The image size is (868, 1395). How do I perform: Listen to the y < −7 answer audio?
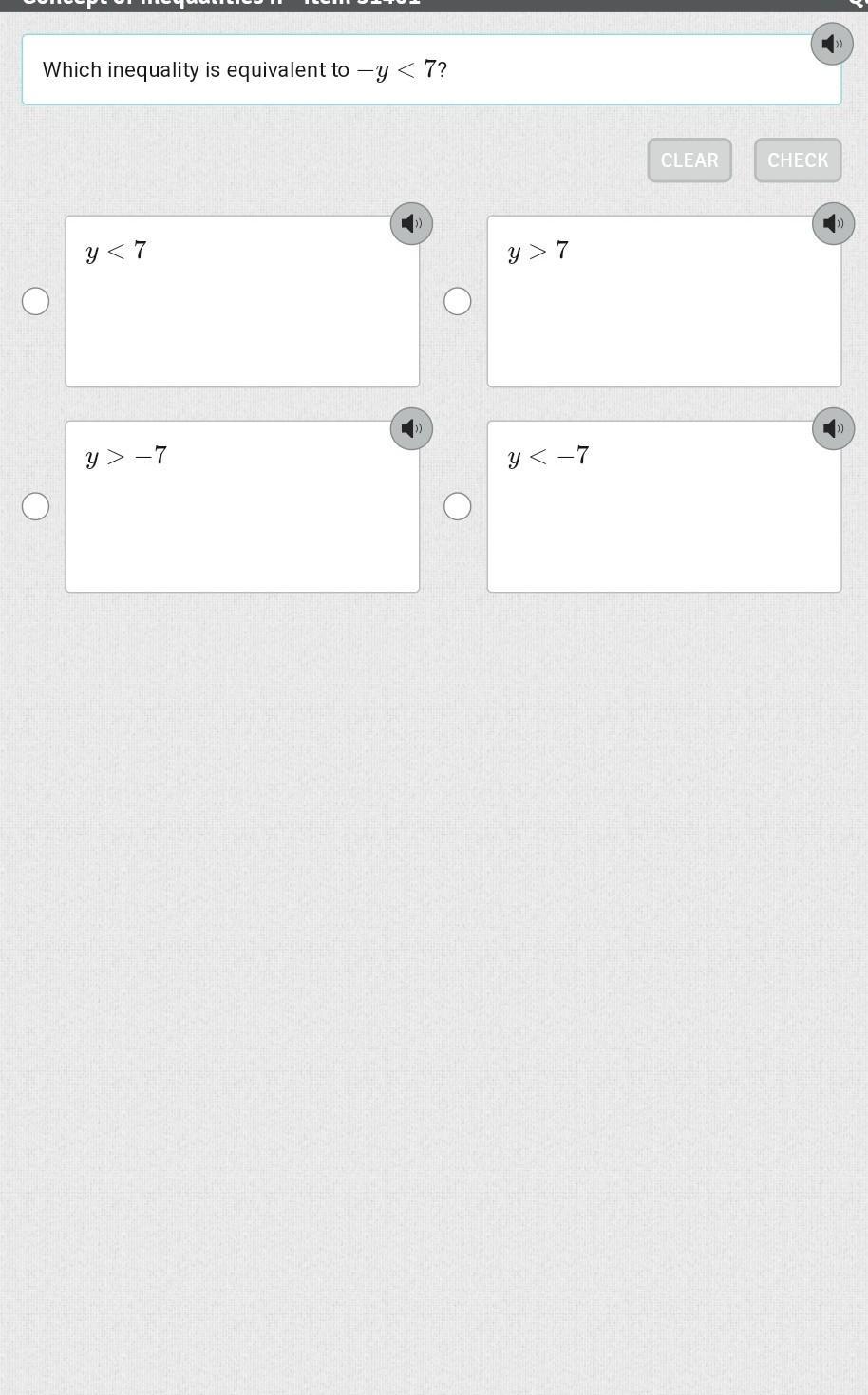pos(833,428)
